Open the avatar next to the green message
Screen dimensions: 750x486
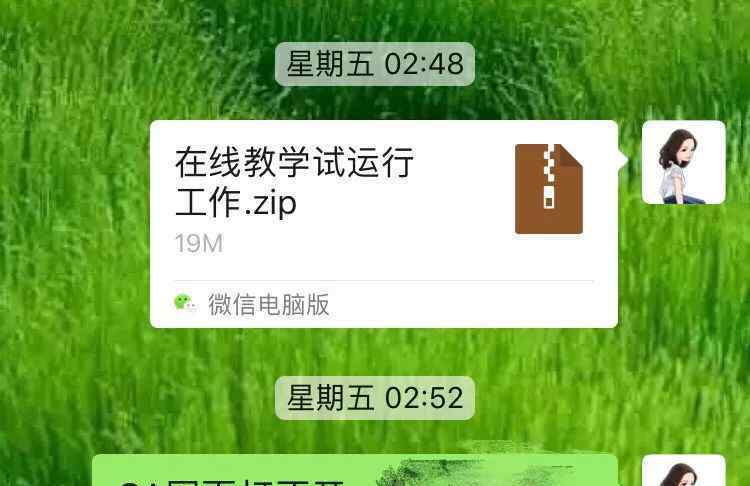click(683, 471)
